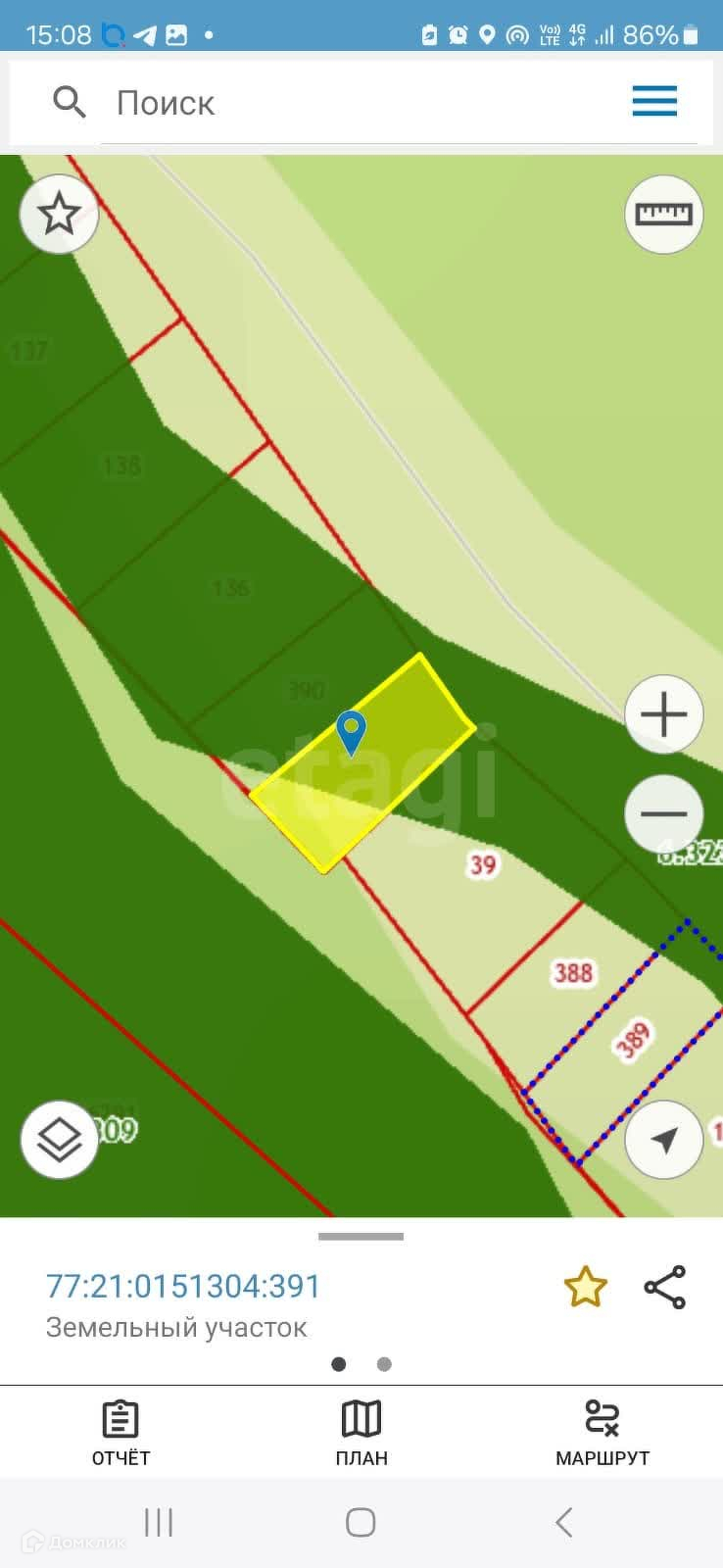Activate the ruler measurement tool
The height and width of the screenshot is (1568, 723).
(663, 214)
